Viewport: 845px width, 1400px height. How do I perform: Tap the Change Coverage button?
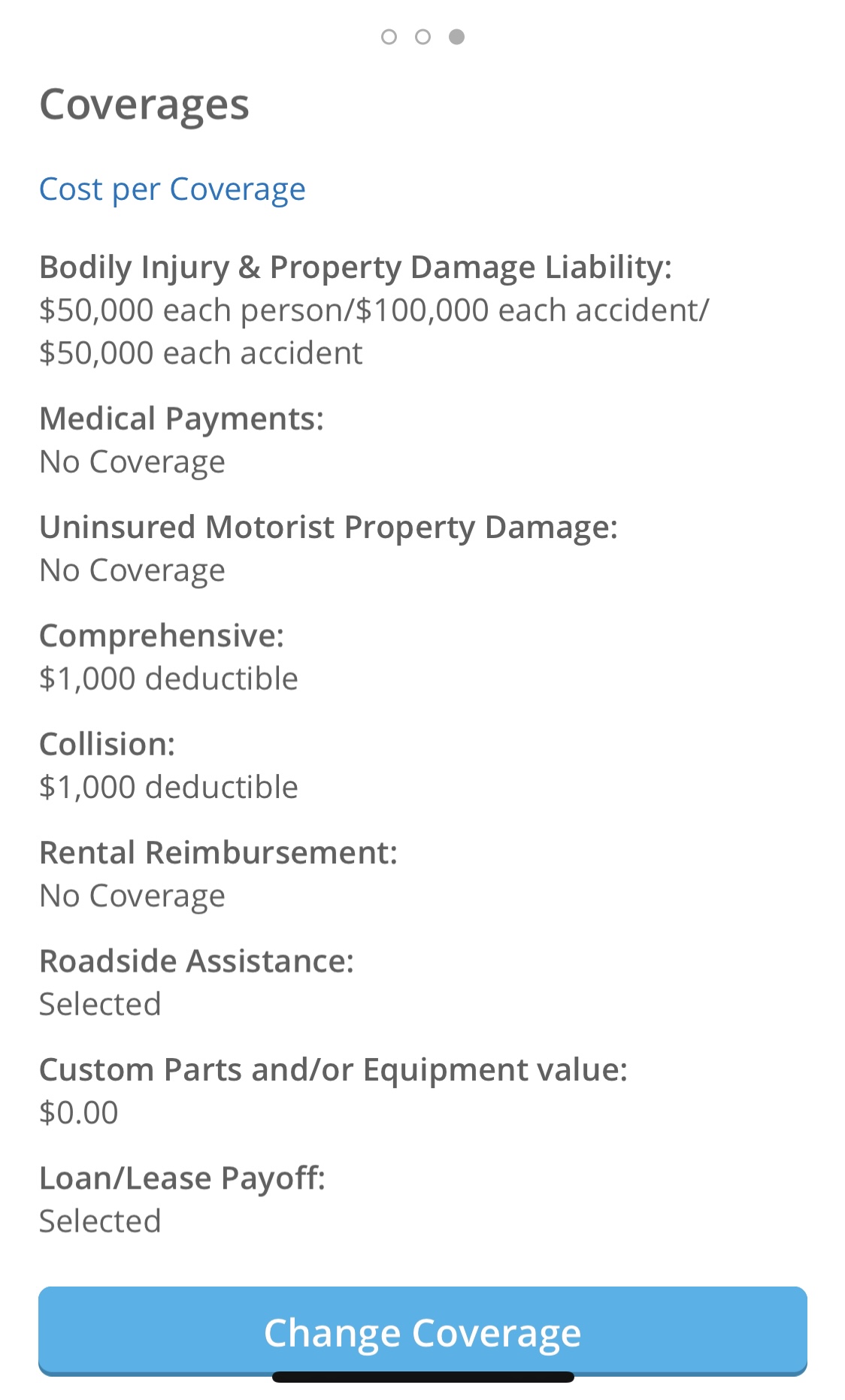[x=422, y=1331]
